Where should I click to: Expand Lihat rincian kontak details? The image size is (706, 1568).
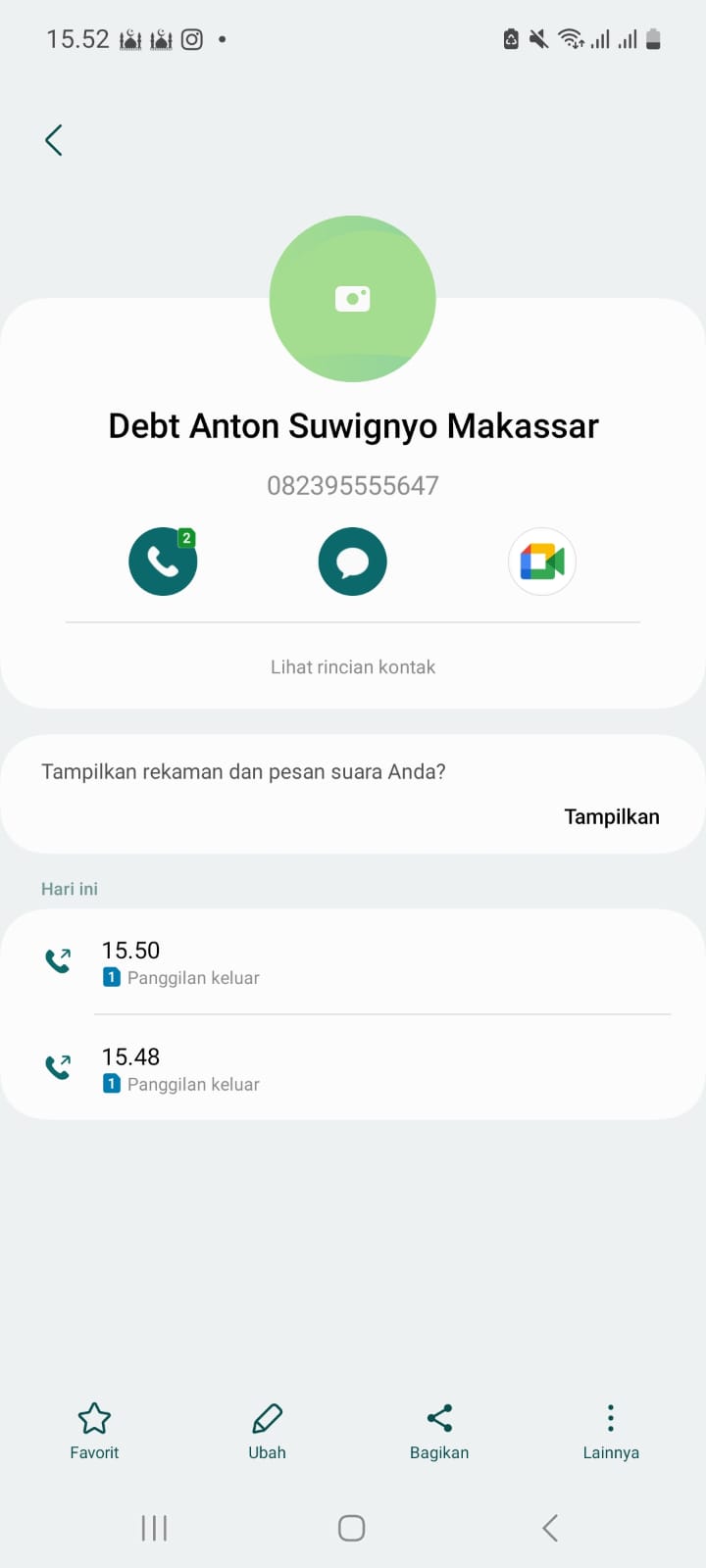click(352, 666)
